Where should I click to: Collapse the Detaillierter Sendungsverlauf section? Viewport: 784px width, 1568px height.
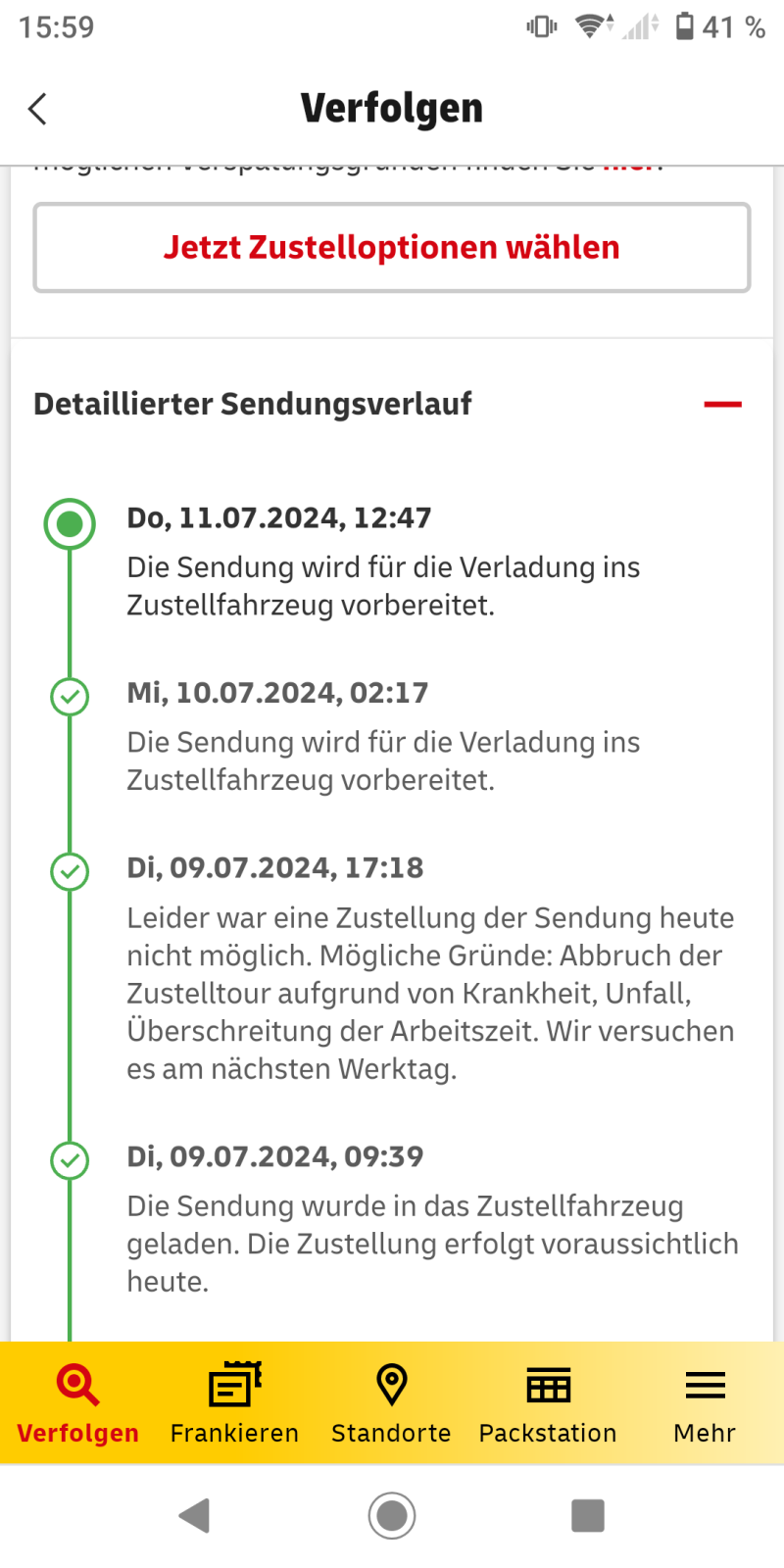click(x=722, y=404)
